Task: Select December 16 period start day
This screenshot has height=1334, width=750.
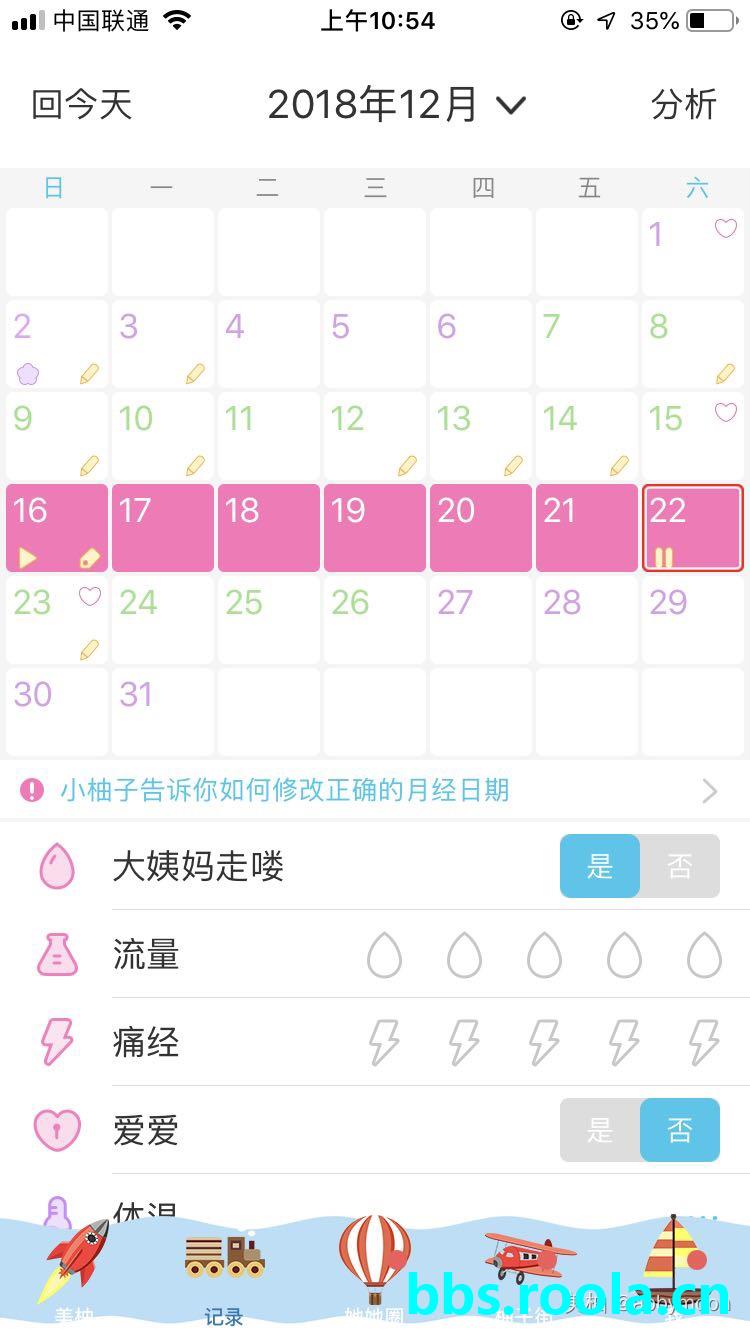Action: pos(57,528)
